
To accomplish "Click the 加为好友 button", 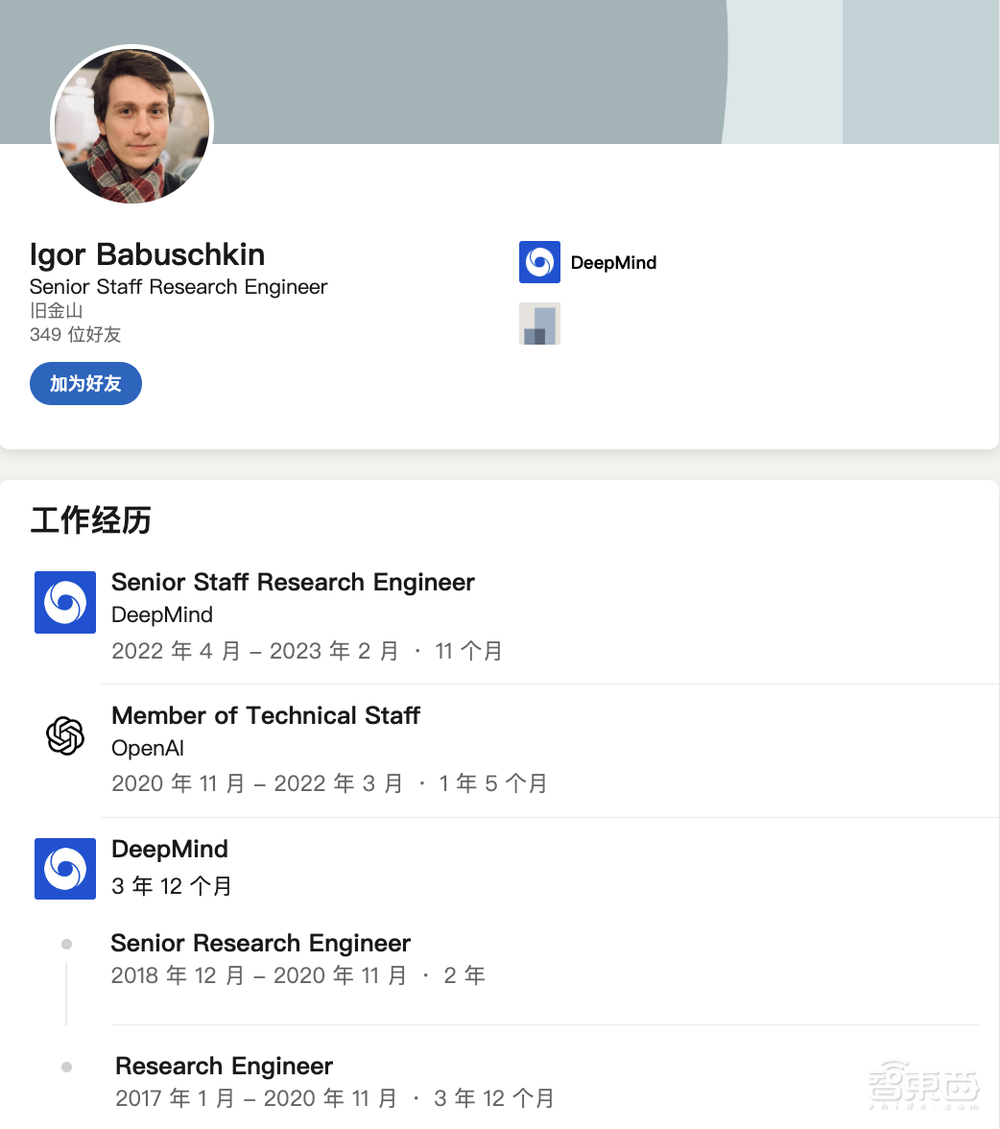I will click(85, 383).
